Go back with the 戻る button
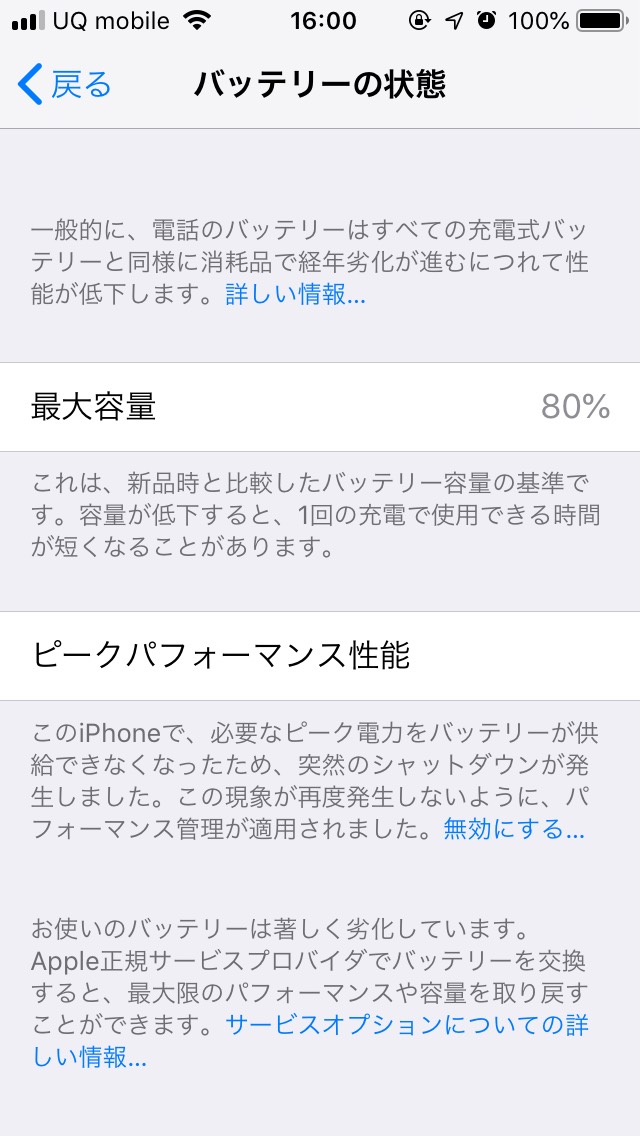Screen dimensions: 640x1136 [65, 85]
